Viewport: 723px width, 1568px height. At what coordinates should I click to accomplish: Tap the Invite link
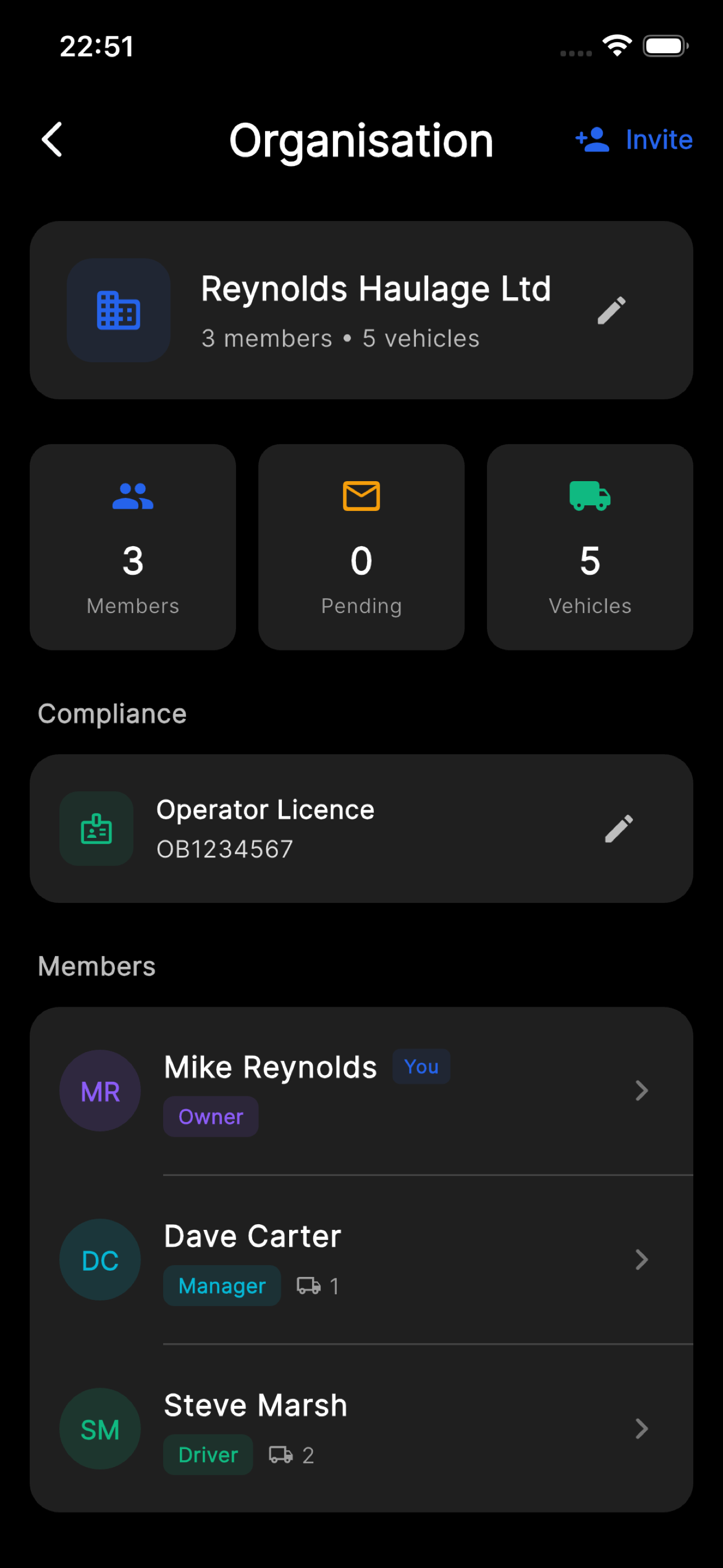[x=659, y=140]
